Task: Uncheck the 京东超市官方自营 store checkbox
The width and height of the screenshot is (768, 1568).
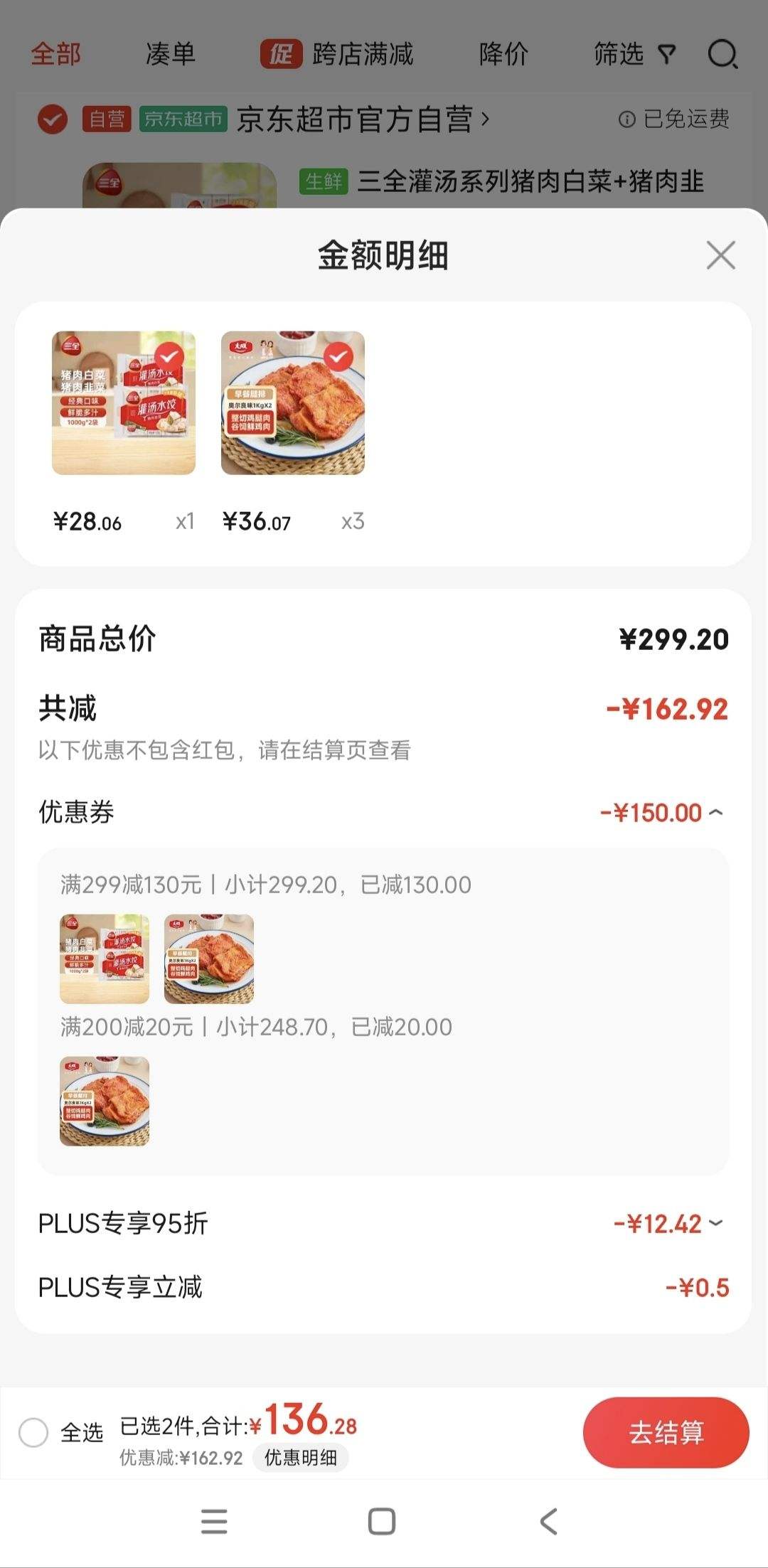Action: (x=53, y=119)
